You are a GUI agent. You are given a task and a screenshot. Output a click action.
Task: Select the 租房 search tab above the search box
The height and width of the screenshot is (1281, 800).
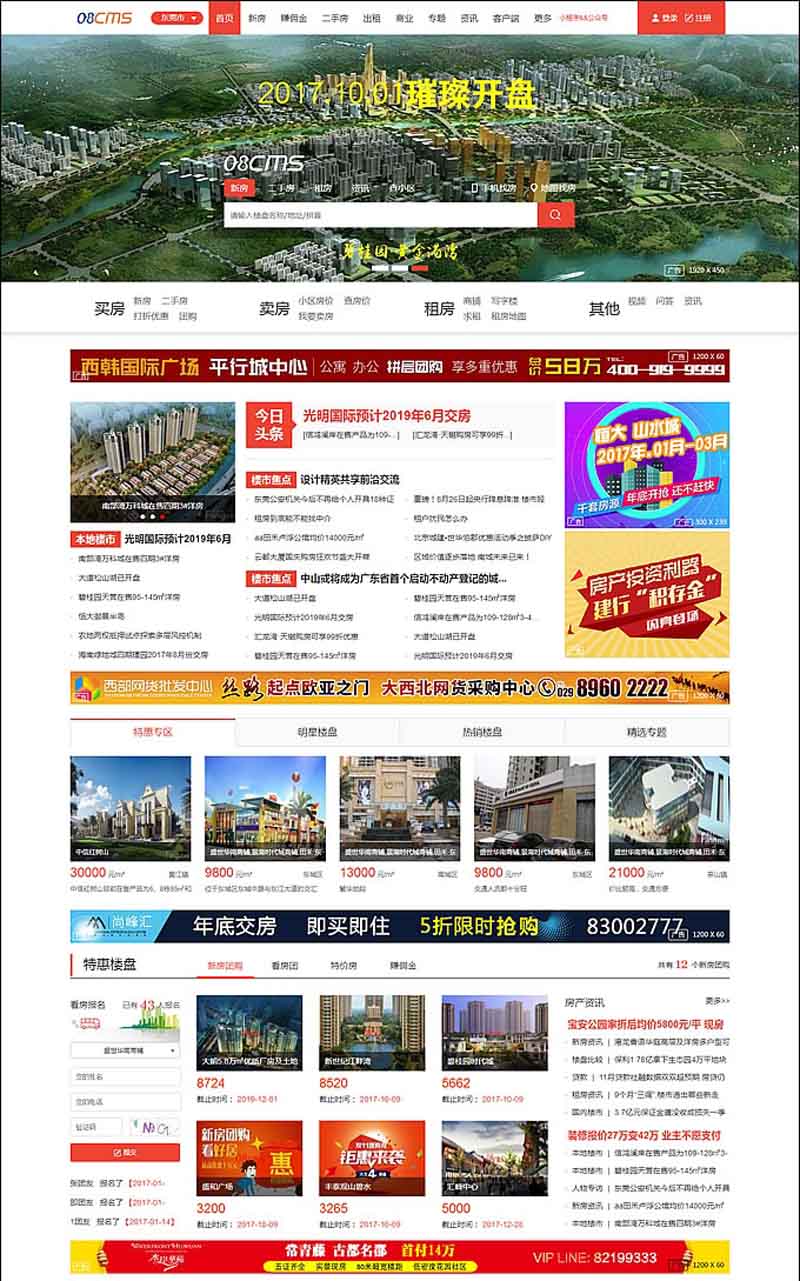pos(323,187)
